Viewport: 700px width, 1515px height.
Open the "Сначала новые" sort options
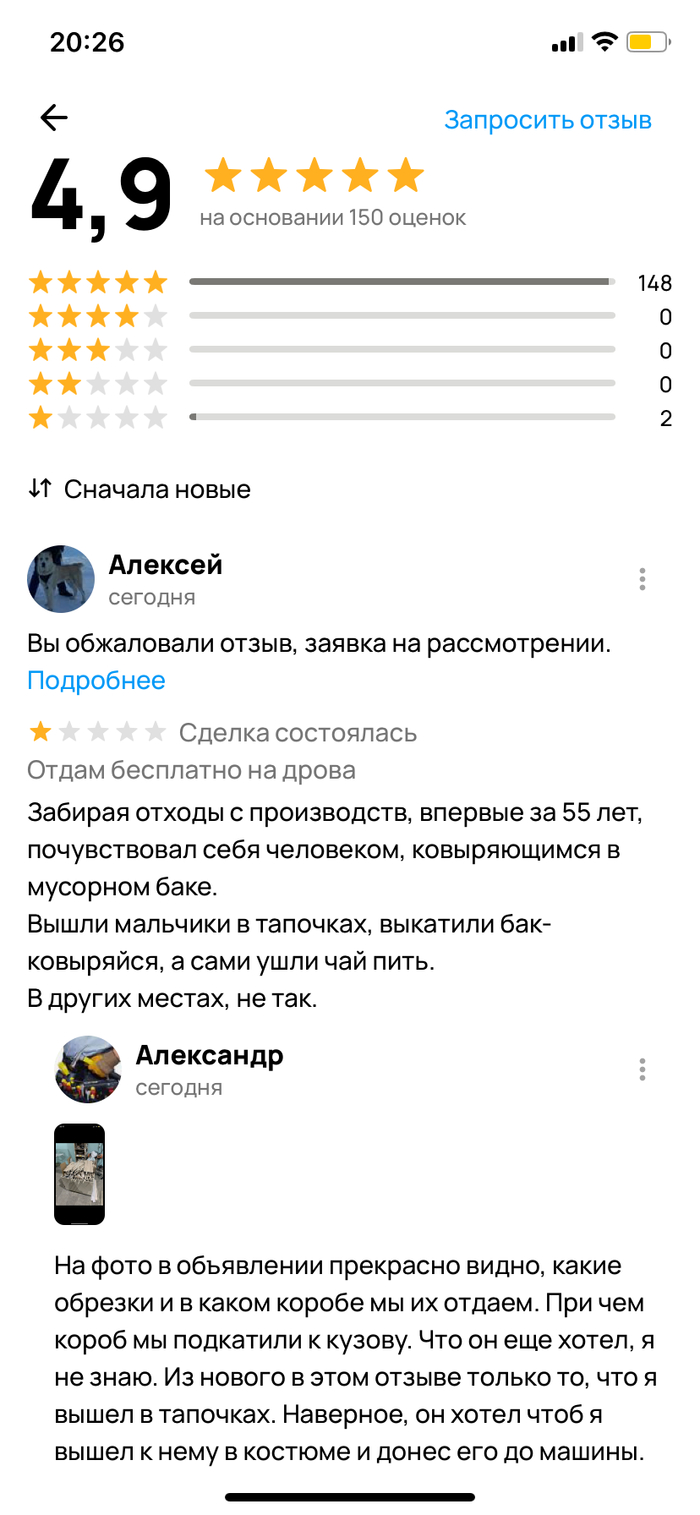(139, 489)
